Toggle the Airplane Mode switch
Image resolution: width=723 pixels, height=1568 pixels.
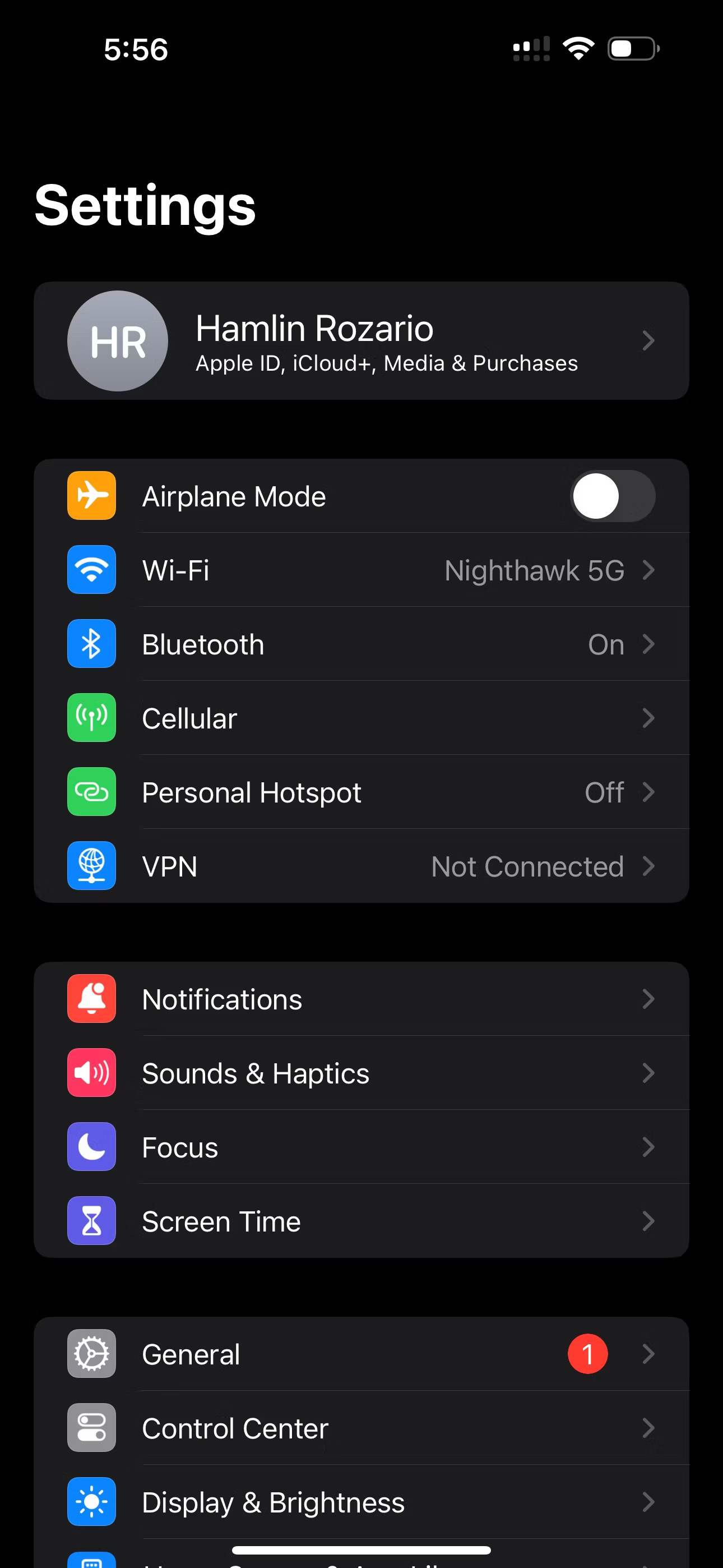[x=612, y=496]
